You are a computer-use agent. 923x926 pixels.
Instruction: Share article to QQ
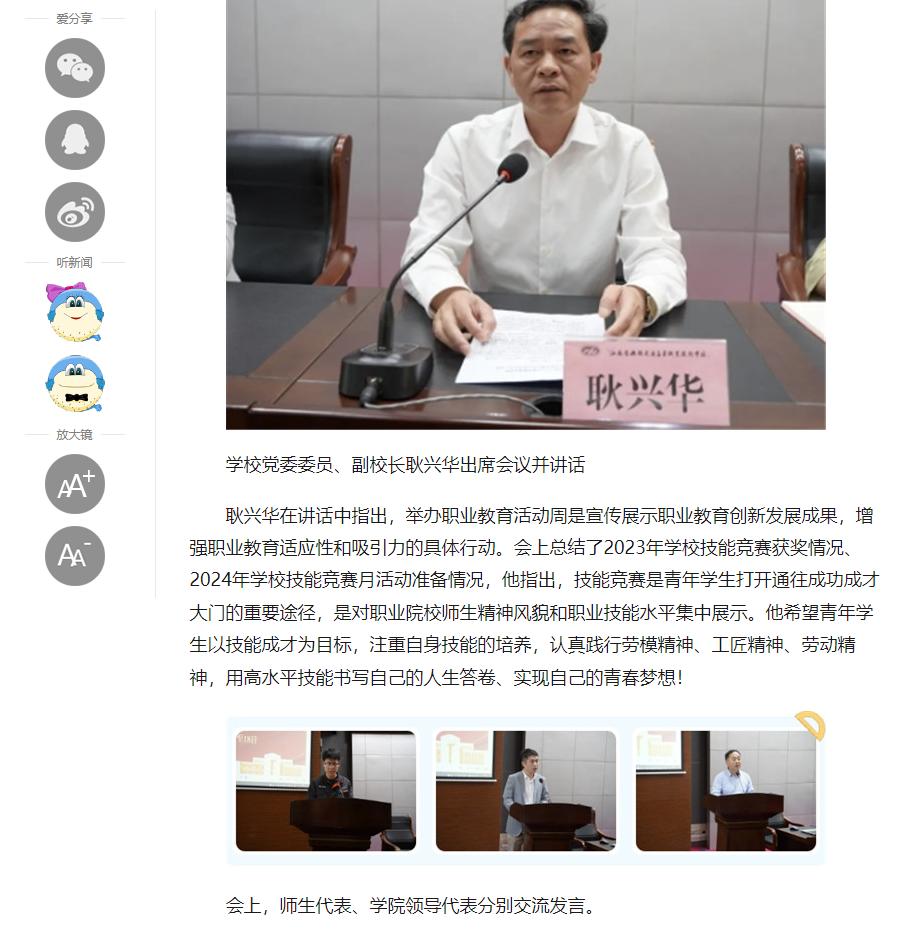75,140
